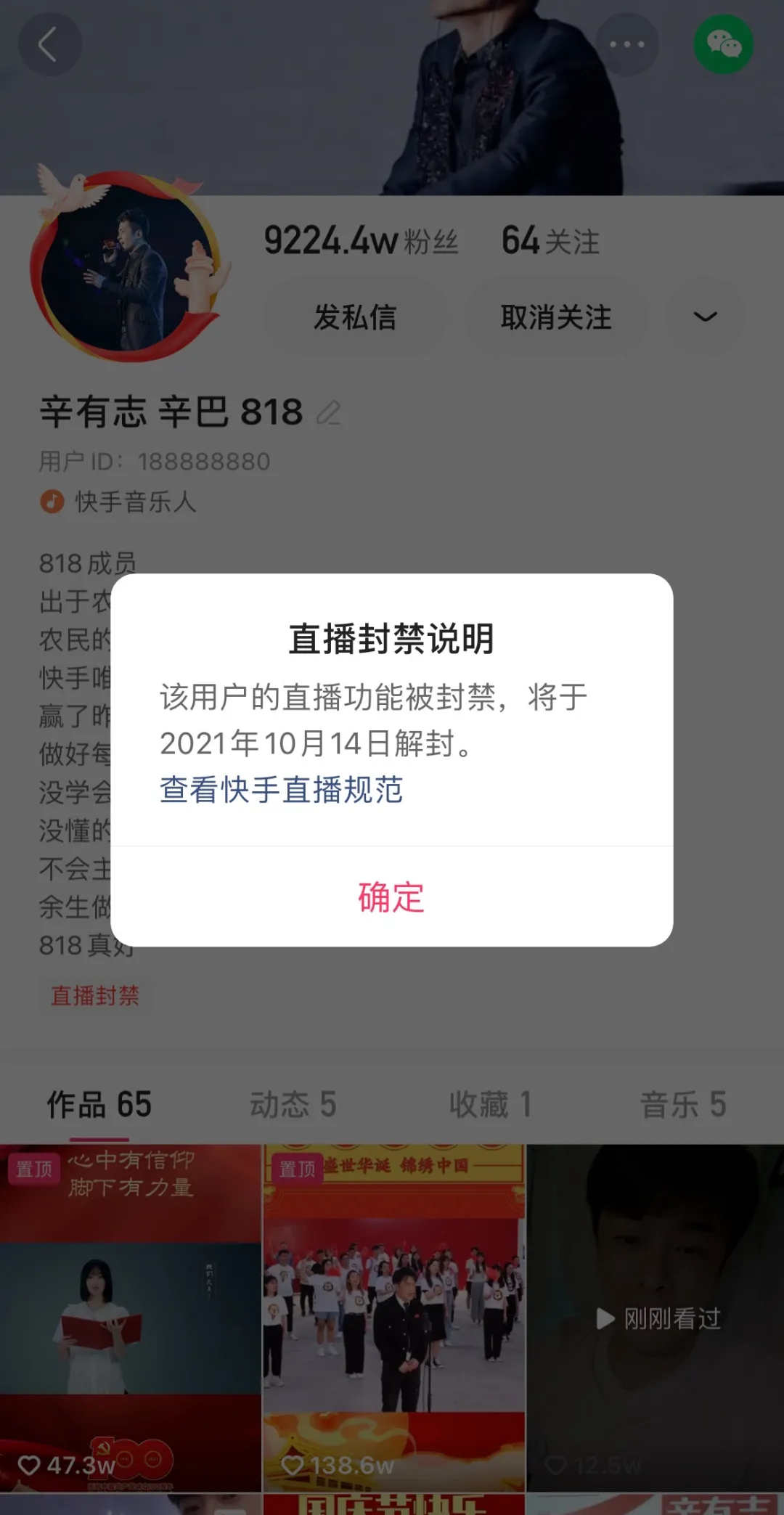
Task: Open the three-dot overflow menu
Action: [626, 44]
